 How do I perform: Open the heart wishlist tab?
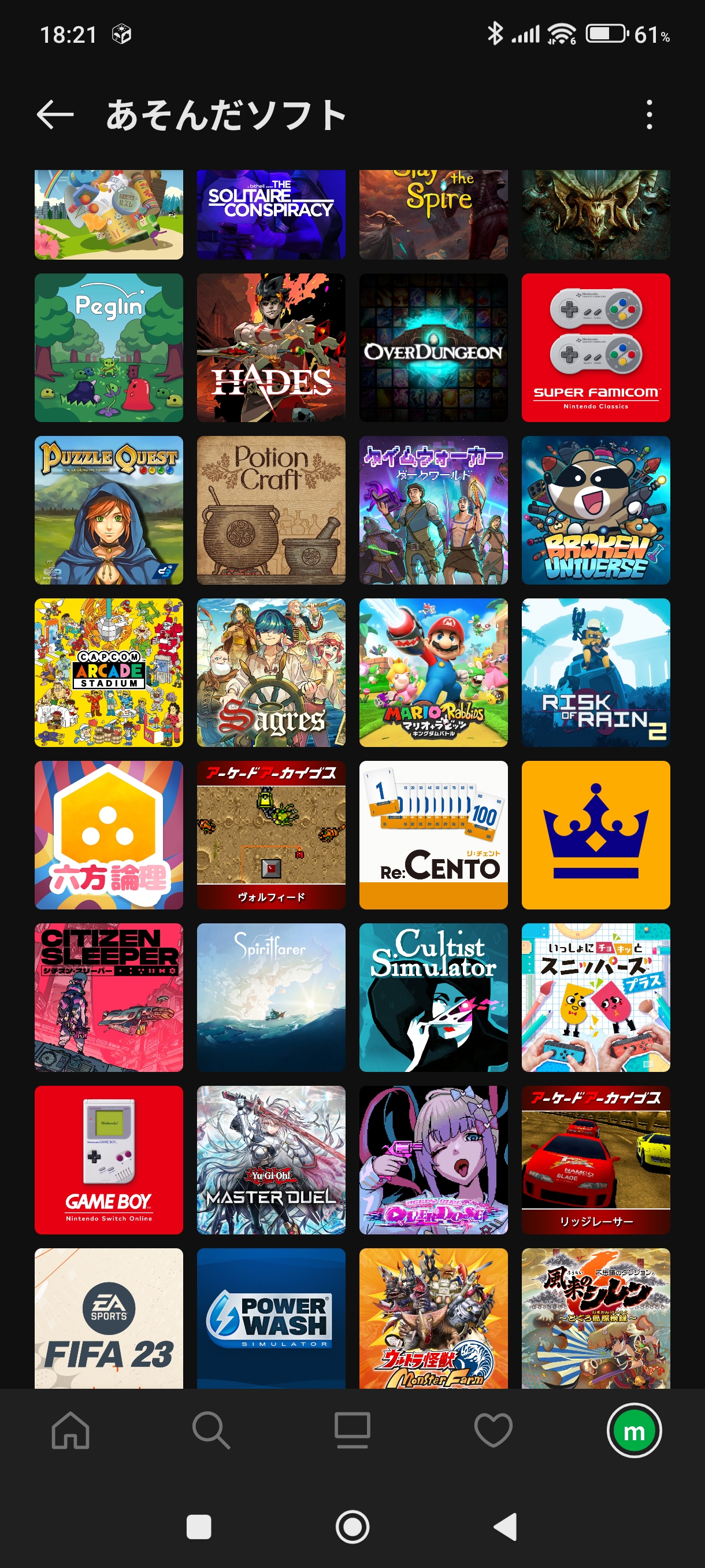coord(493,1430)
